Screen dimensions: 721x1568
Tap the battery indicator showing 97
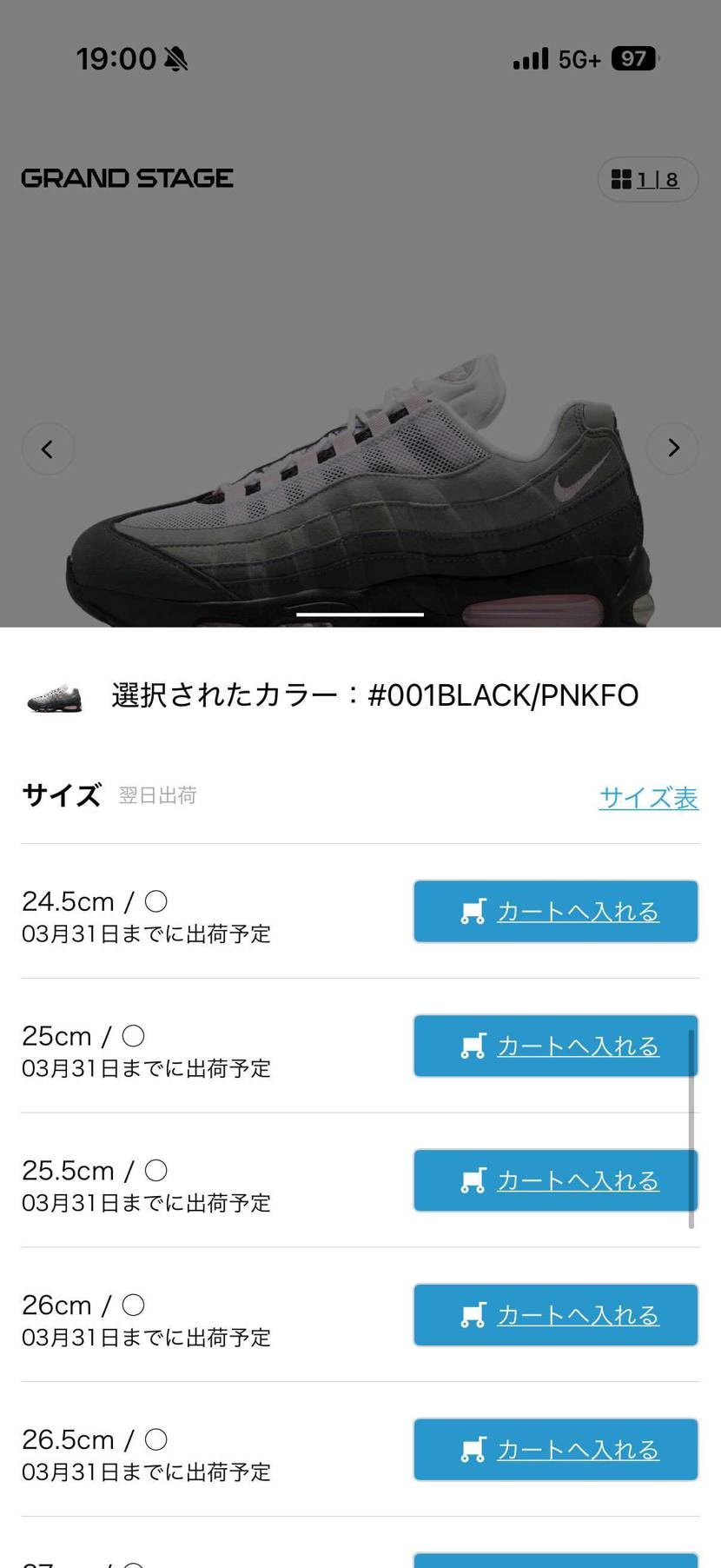click(633, 58)
